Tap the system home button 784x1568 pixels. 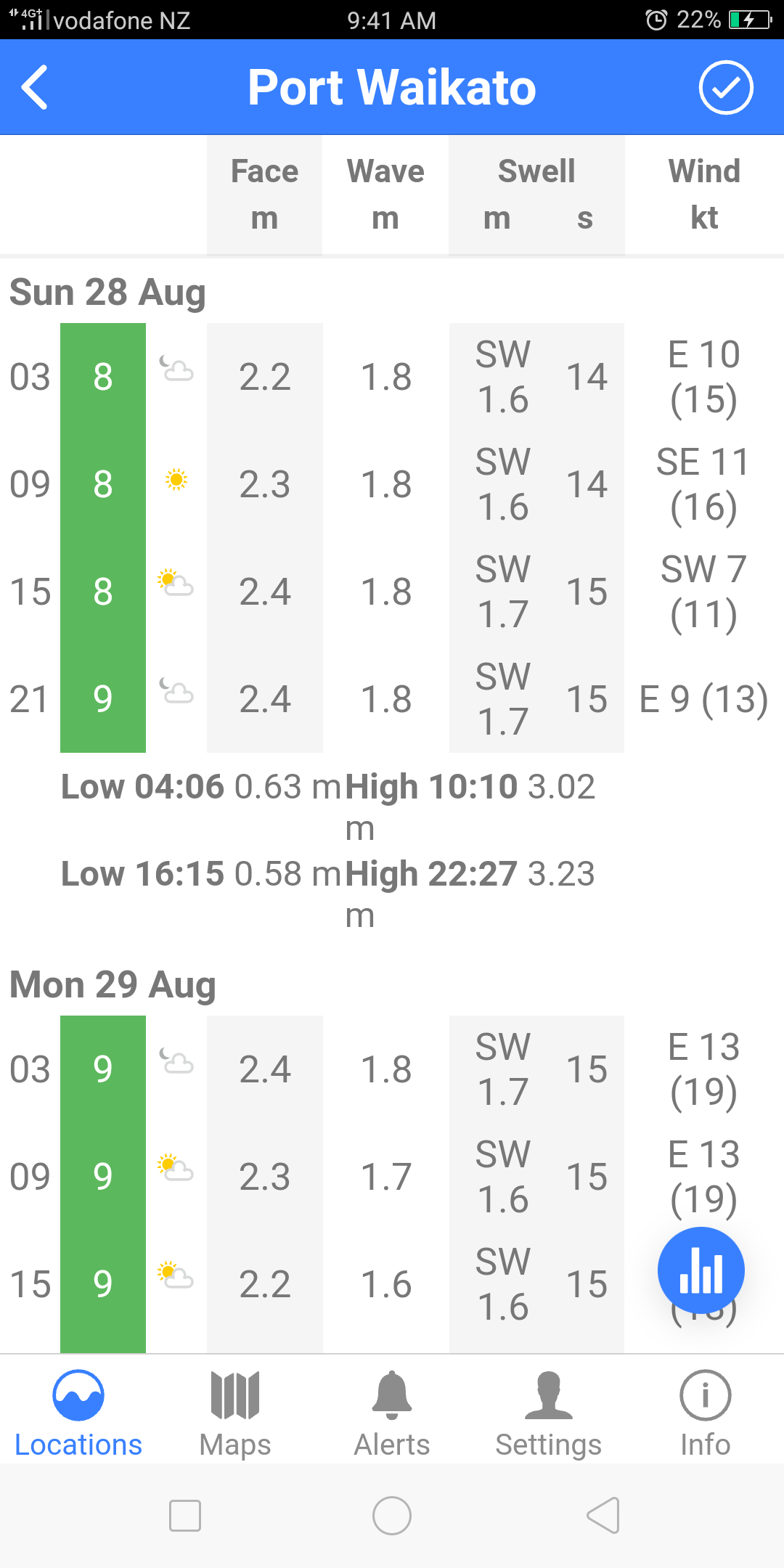[392, 1516]
